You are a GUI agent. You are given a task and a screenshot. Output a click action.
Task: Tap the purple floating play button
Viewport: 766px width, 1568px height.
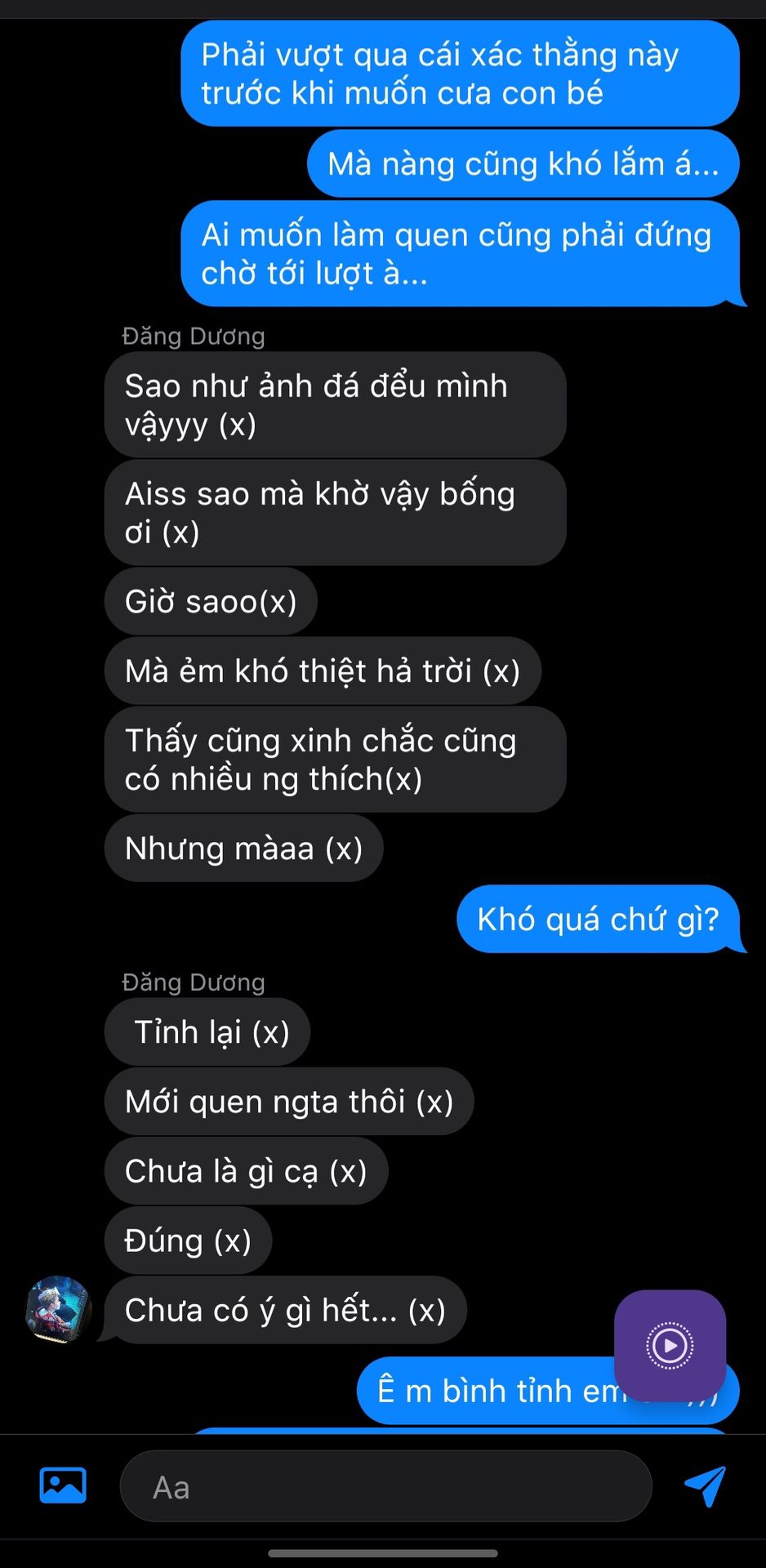click(670, 1345)
